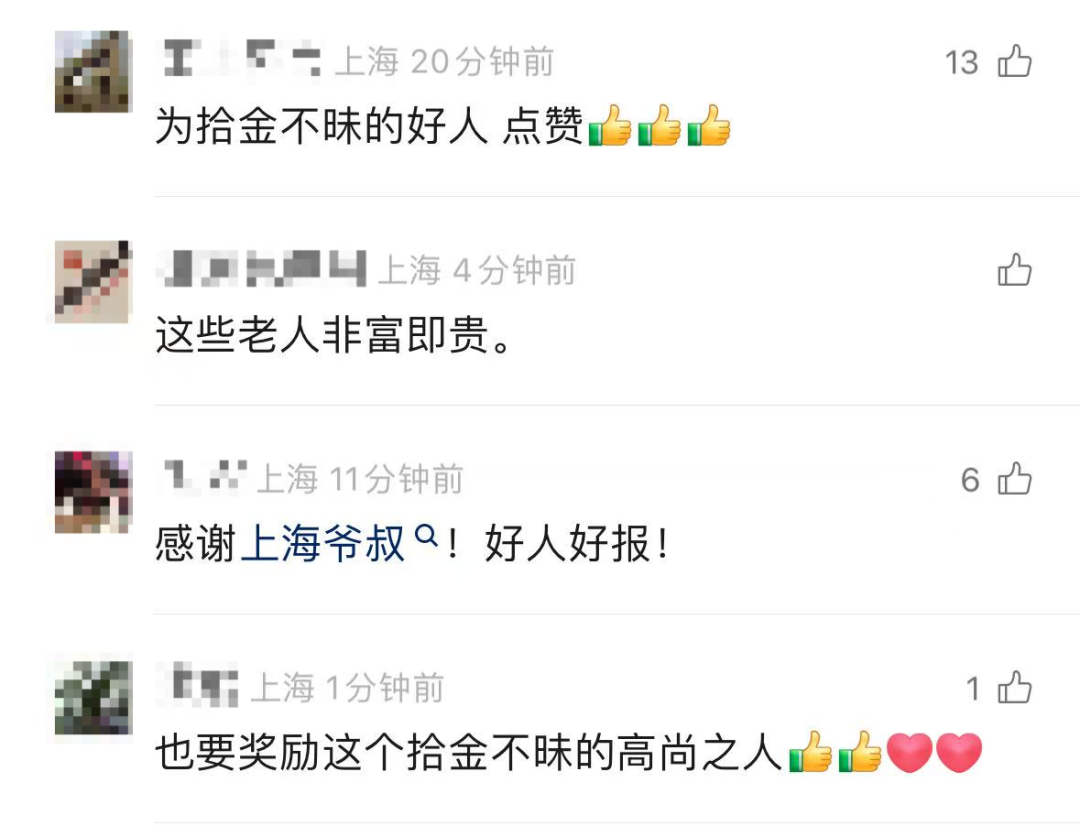
Task: Open avatar of commenter posted 11分钟前
Action: coord(93,491)
